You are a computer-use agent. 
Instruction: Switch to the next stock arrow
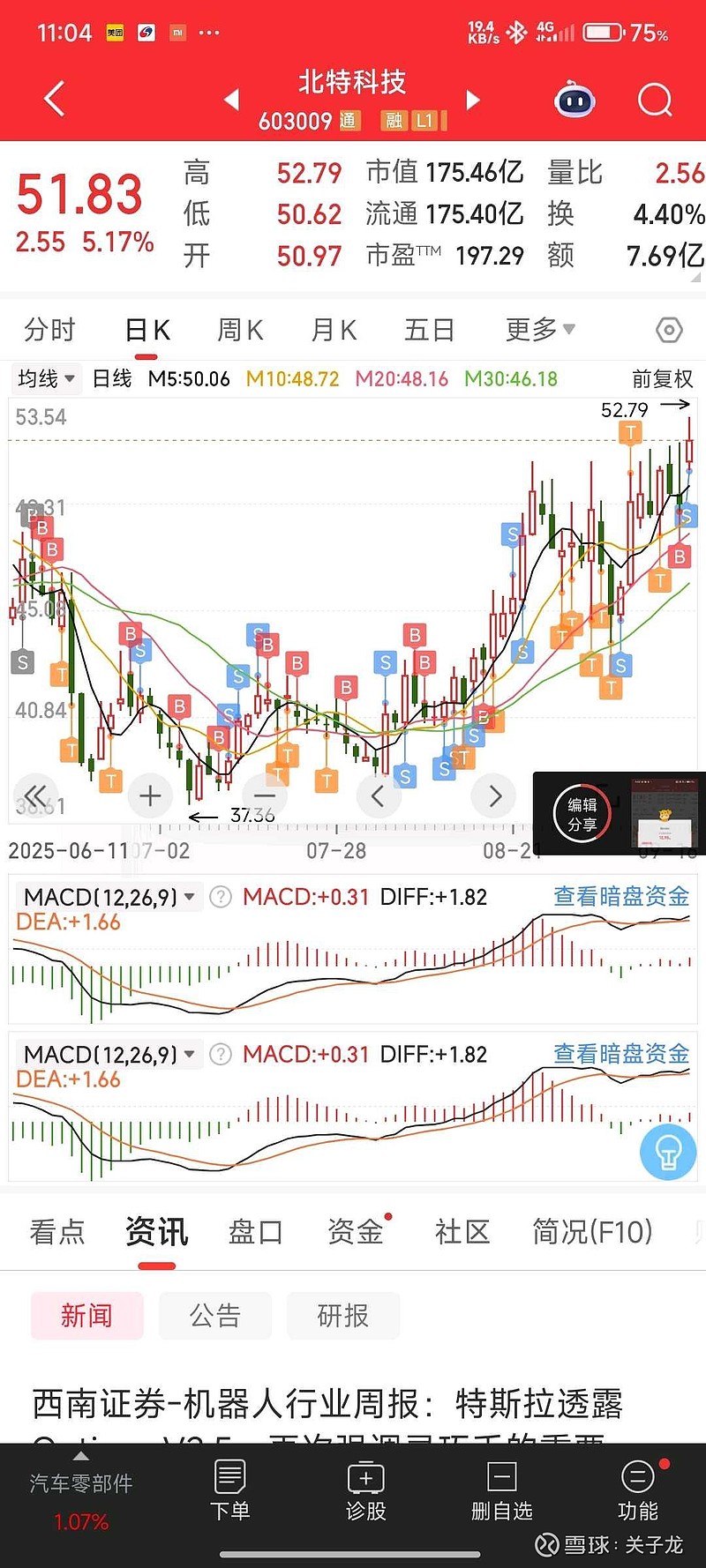473,100
